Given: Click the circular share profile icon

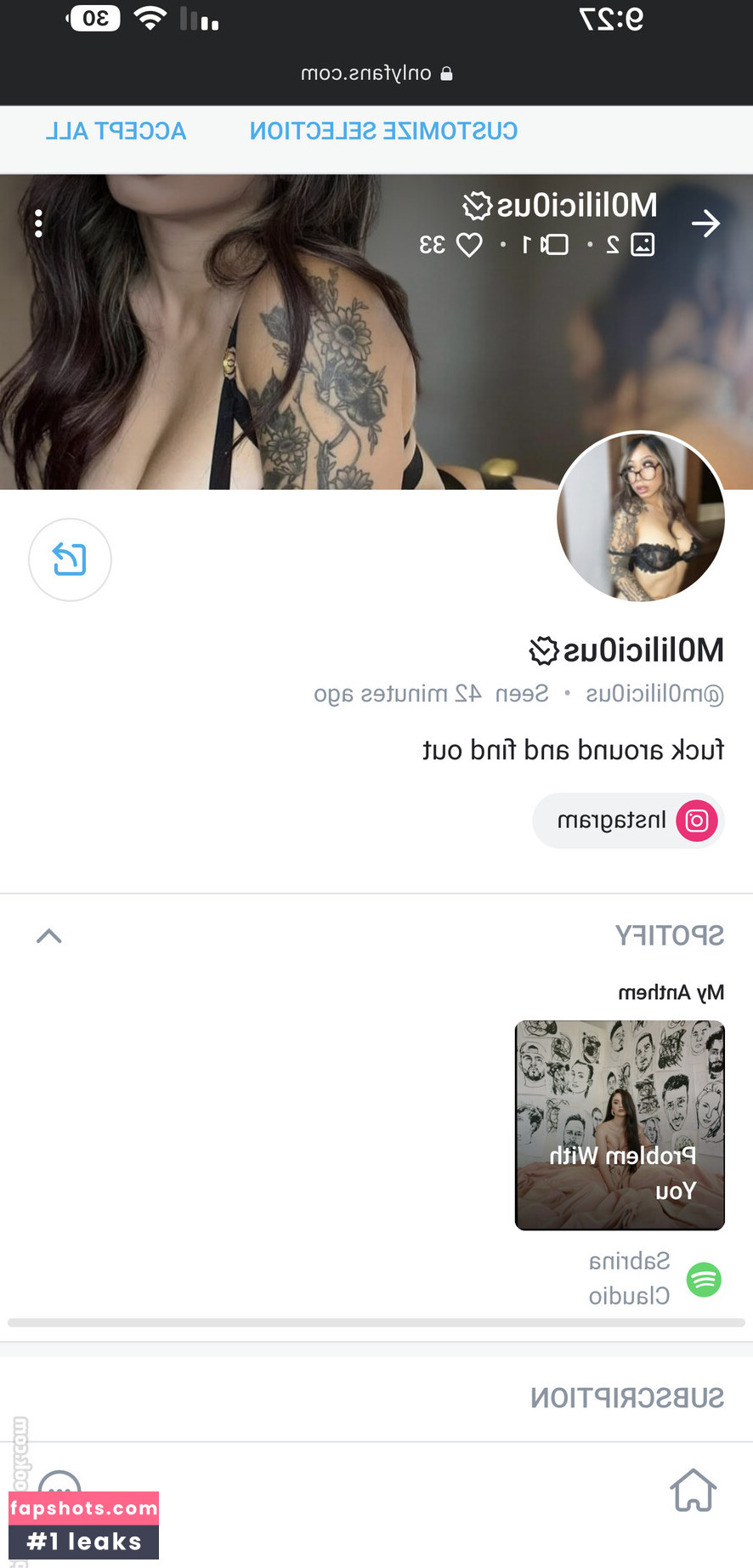Looking at the screenshot, I should (x=70, y=560).
